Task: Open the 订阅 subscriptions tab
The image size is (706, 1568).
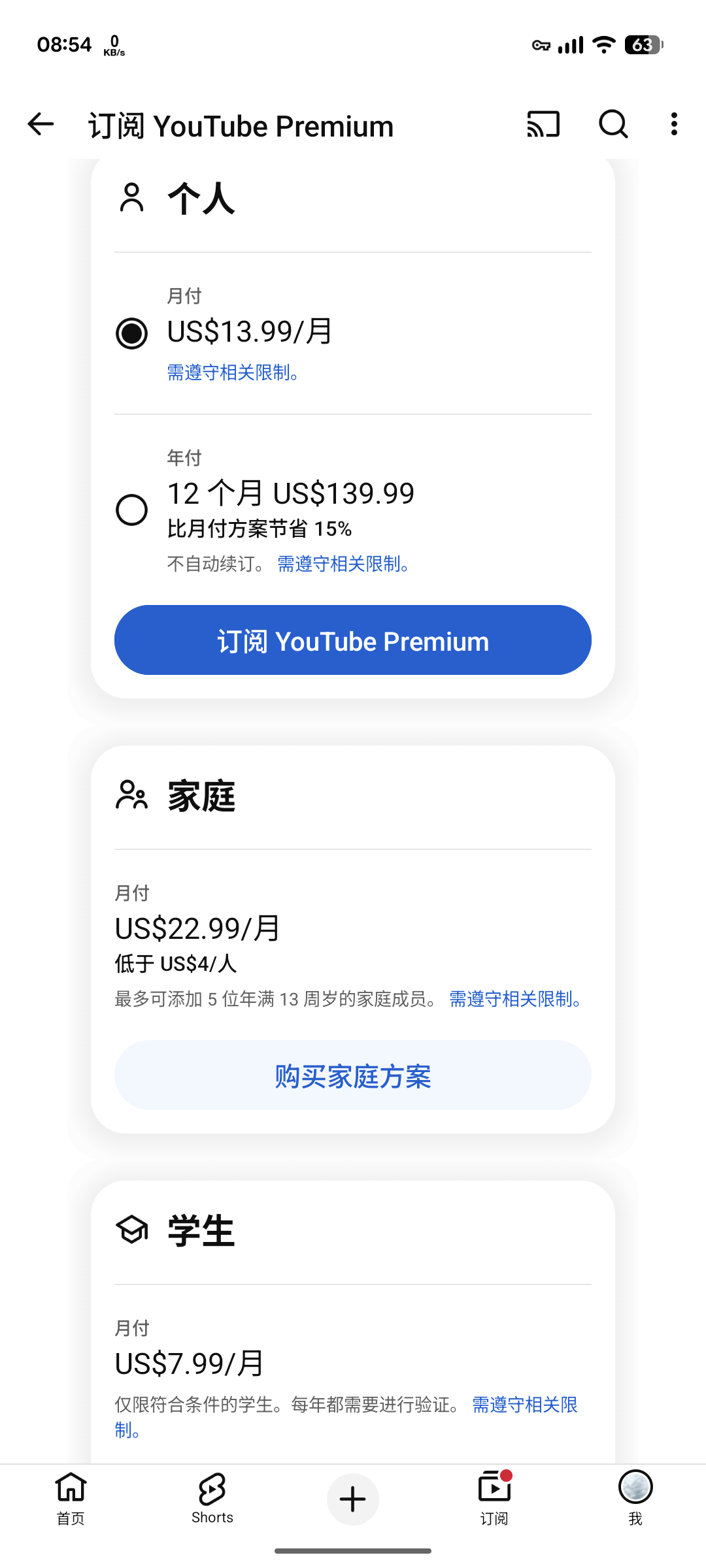Action: 494,1499
